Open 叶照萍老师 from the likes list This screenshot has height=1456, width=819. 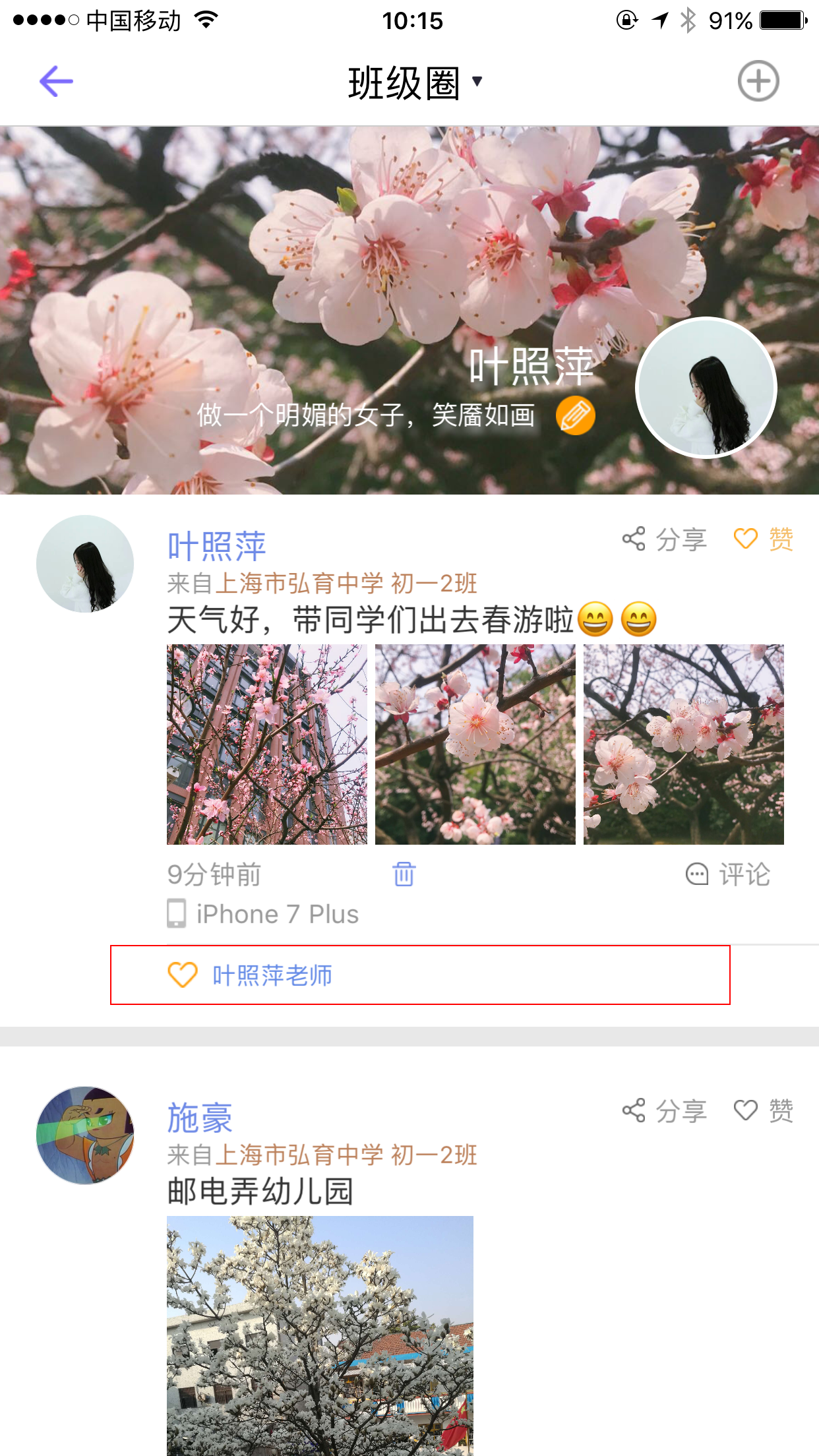(x=272, y=975)
